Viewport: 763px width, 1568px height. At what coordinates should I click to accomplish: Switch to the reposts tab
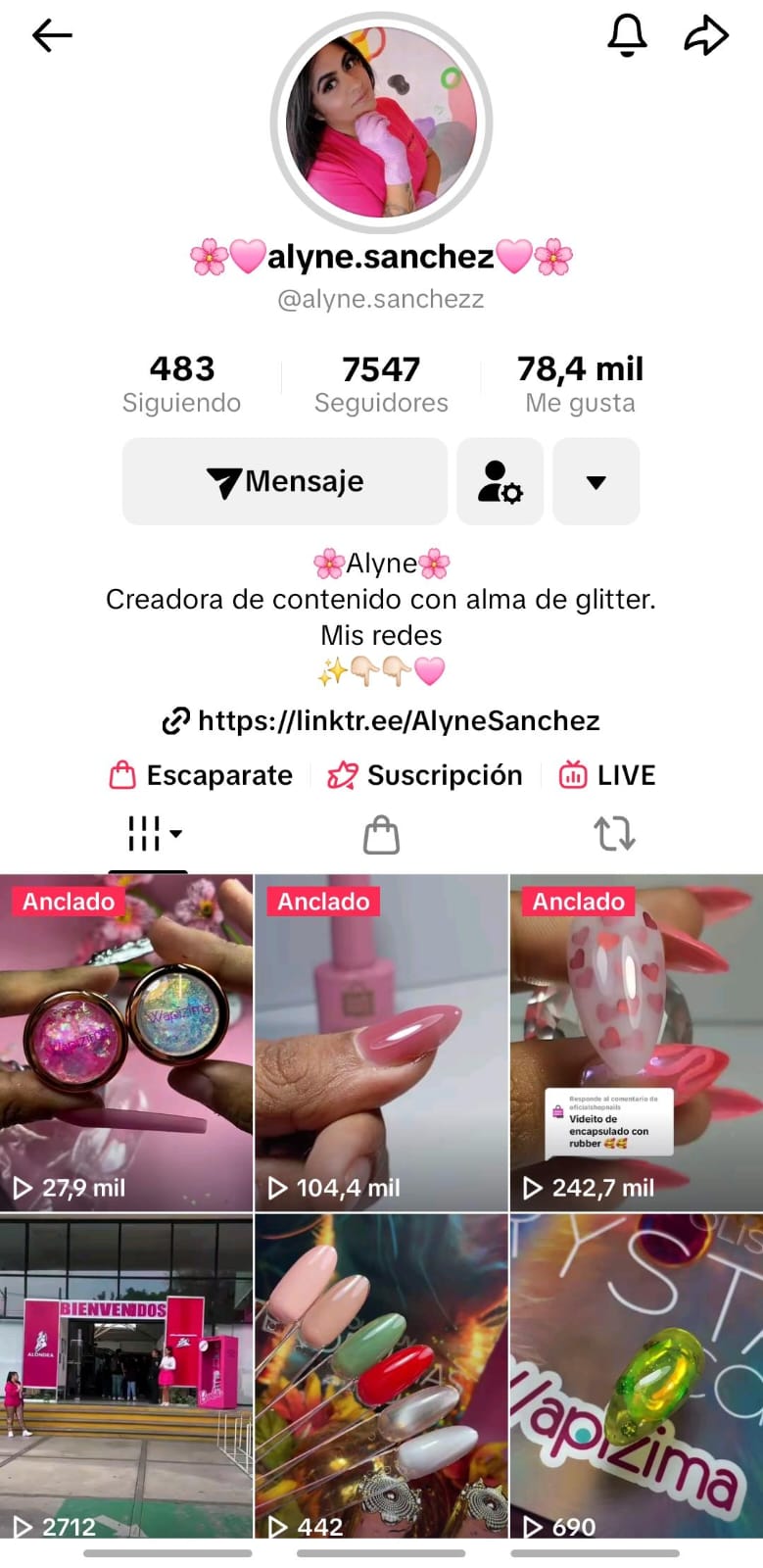point(614,835)
